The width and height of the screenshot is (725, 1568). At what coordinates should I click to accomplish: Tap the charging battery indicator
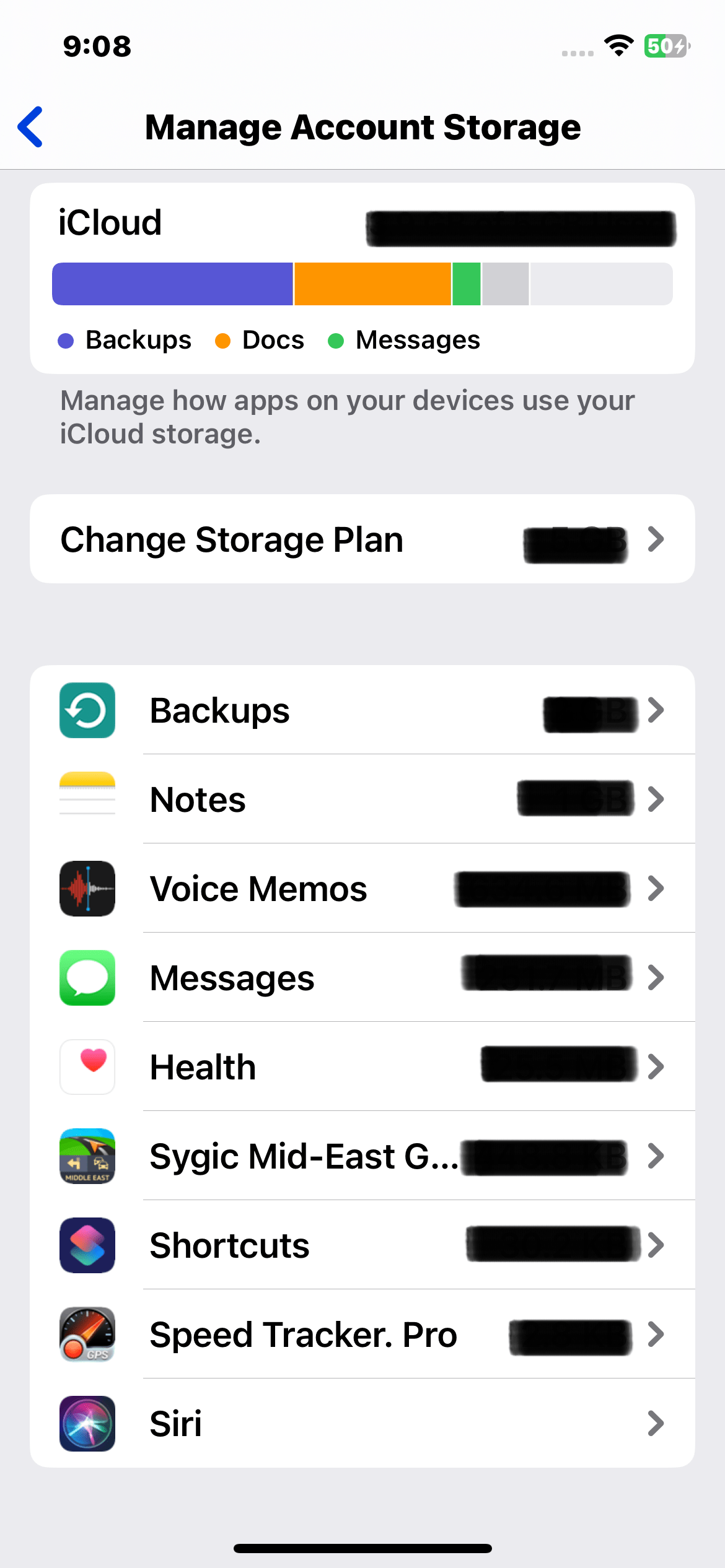point(666,45)
